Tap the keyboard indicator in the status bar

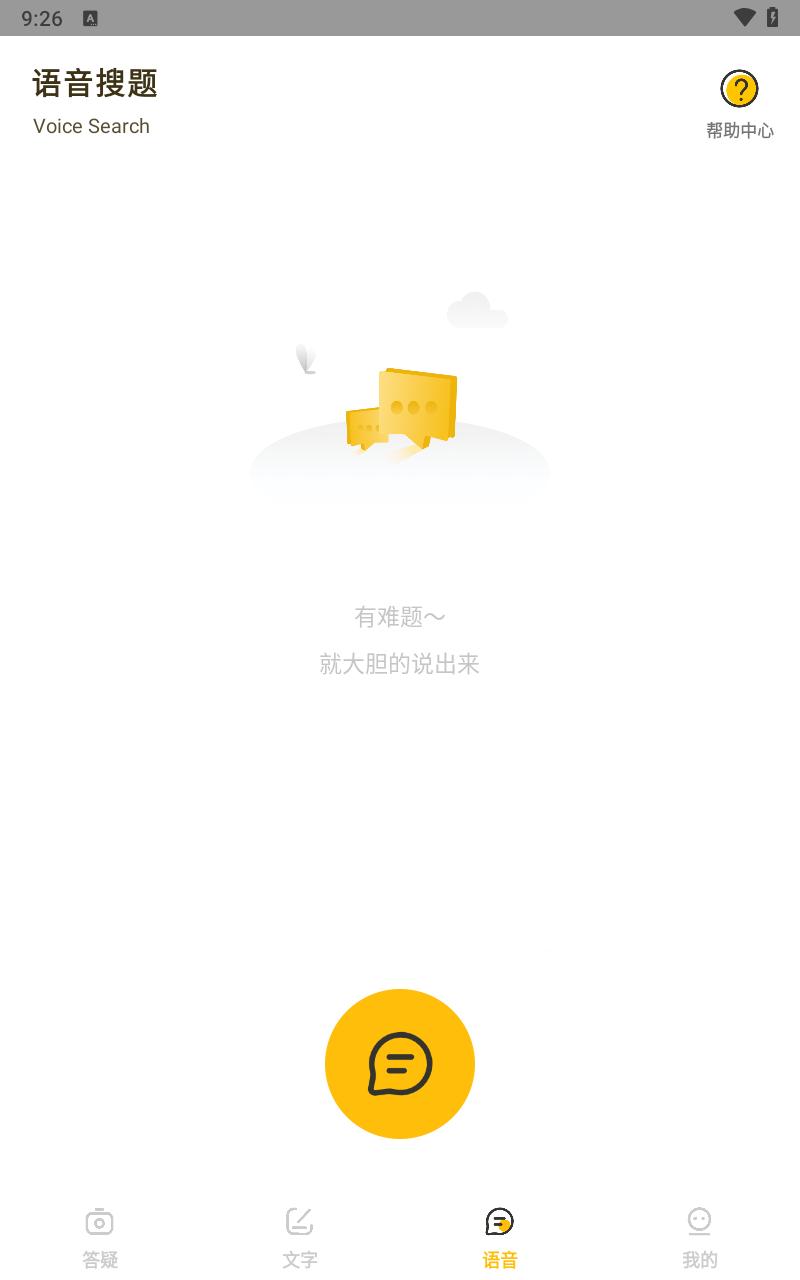point(91,17)
